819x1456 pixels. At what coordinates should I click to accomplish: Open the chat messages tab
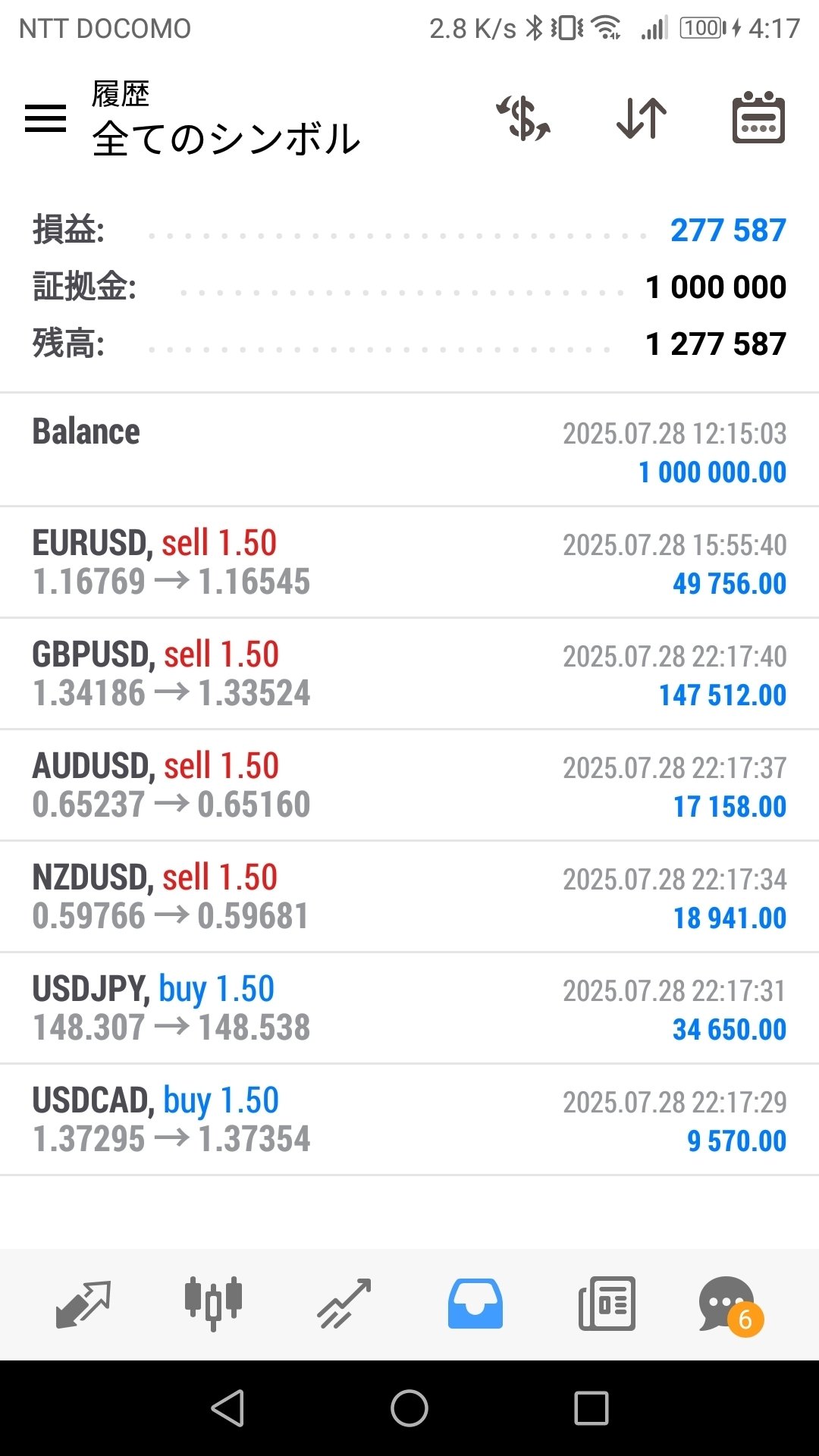[x=730, y=1304]
